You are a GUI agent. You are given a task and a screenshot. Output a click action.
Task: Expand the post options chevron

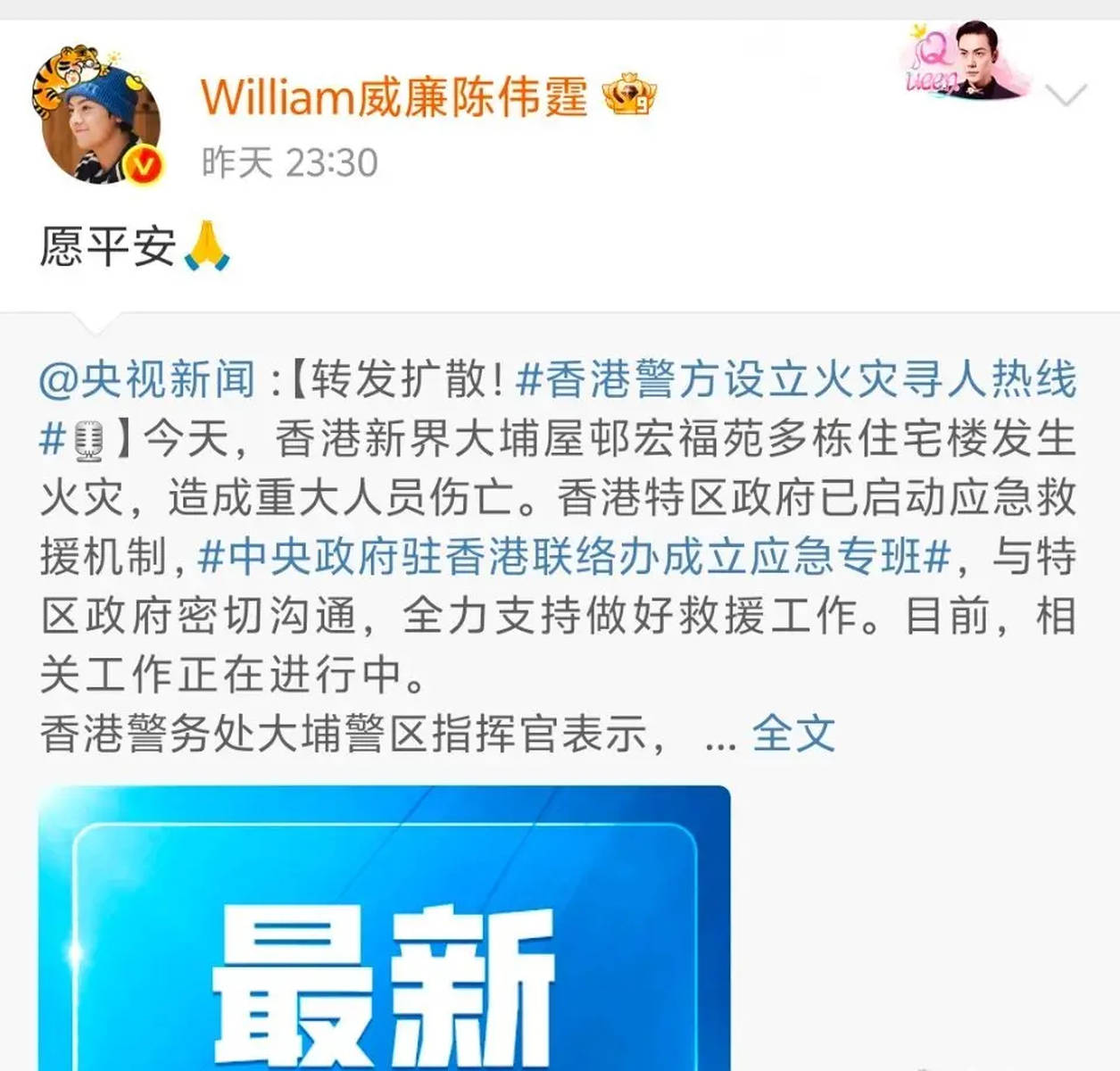point(1065,95)
